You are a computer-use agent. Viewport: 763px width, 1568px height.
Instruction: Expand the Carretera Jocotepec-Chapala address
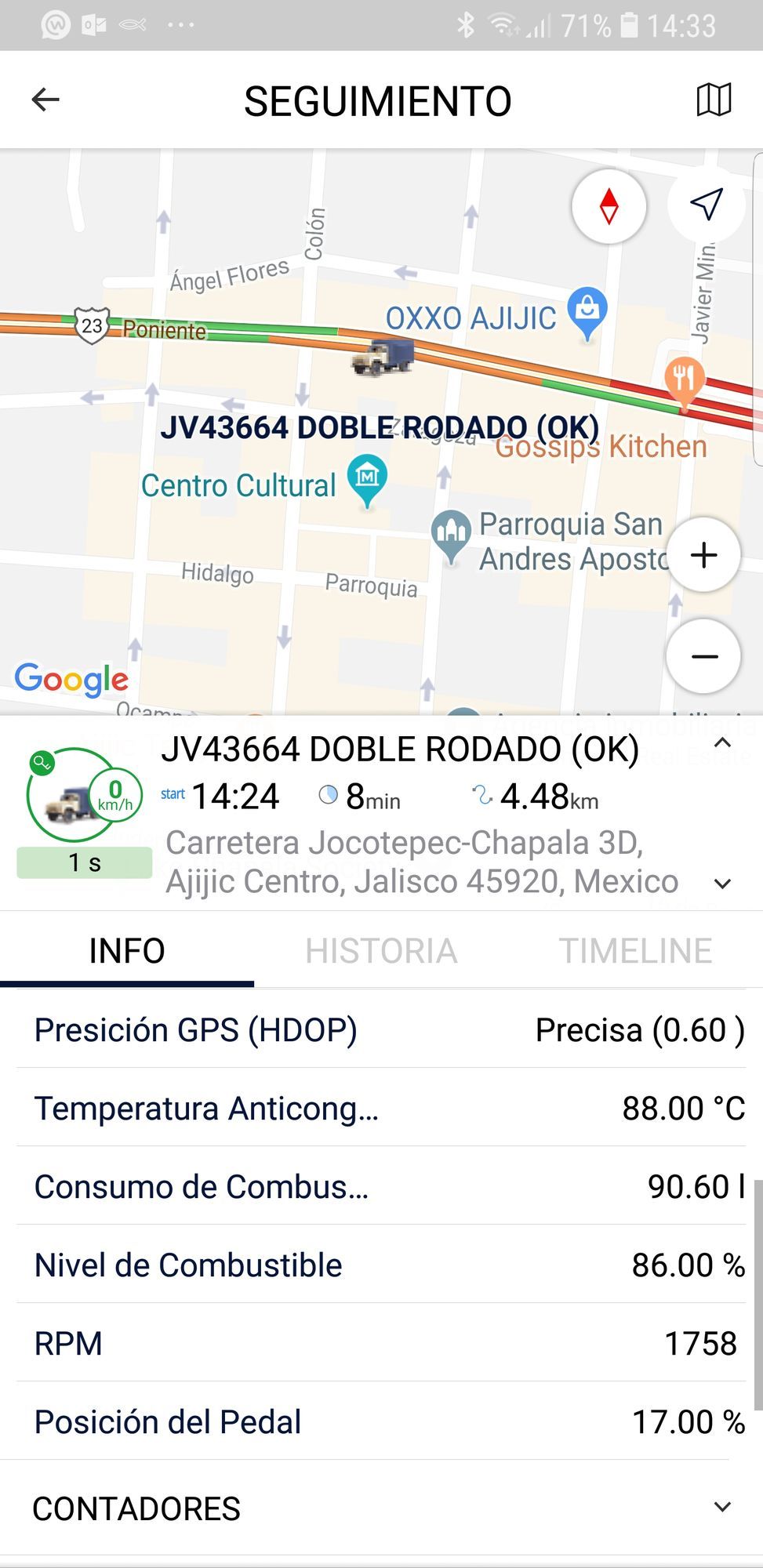722,884
